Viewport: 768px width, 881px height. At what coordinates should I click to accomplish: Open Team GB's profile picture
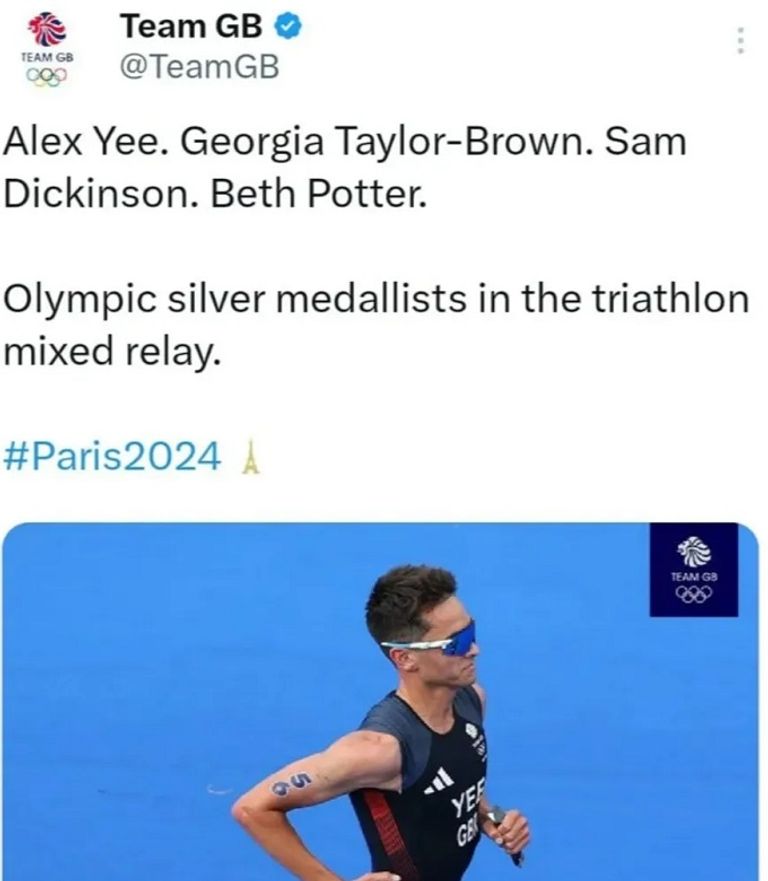coord(46,49)
